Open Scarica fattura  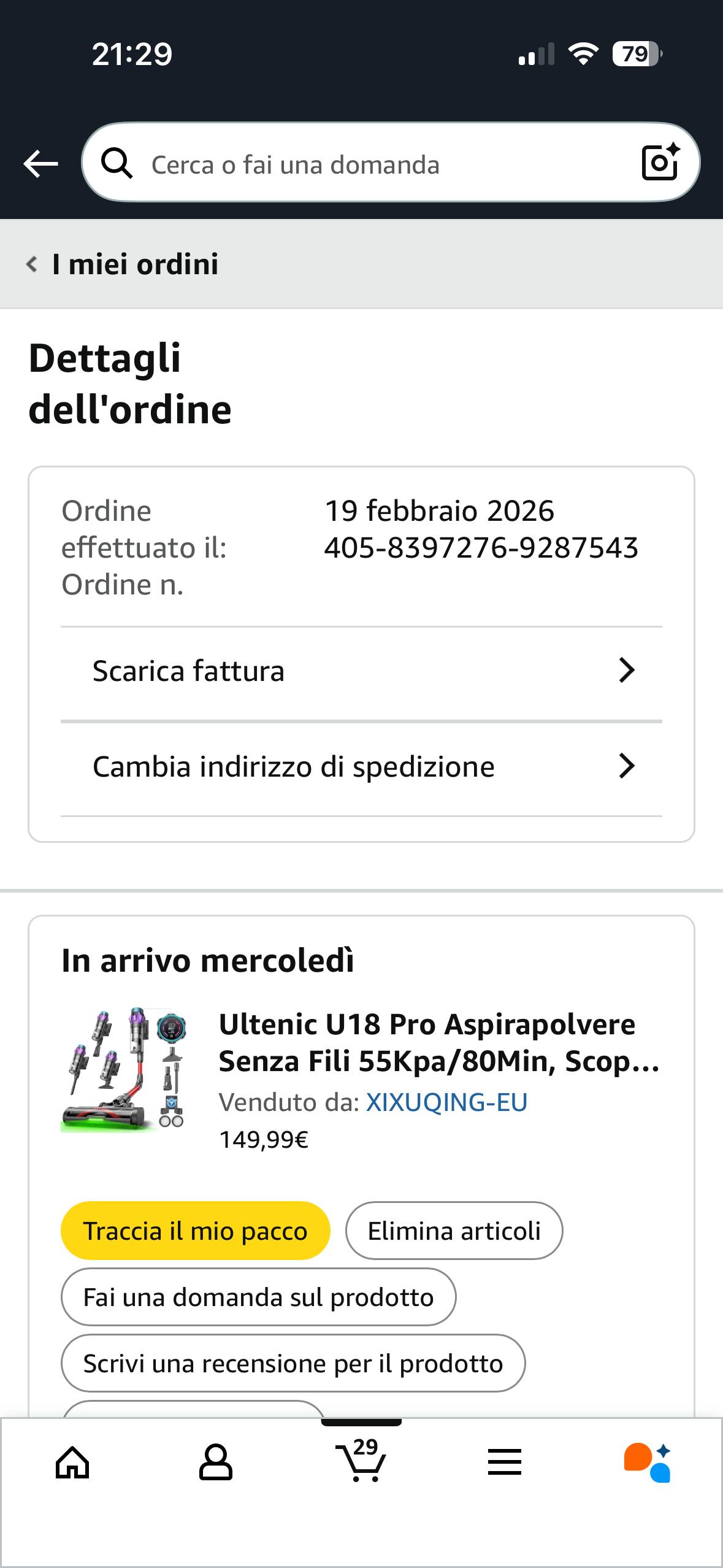(x=362, y=671)
